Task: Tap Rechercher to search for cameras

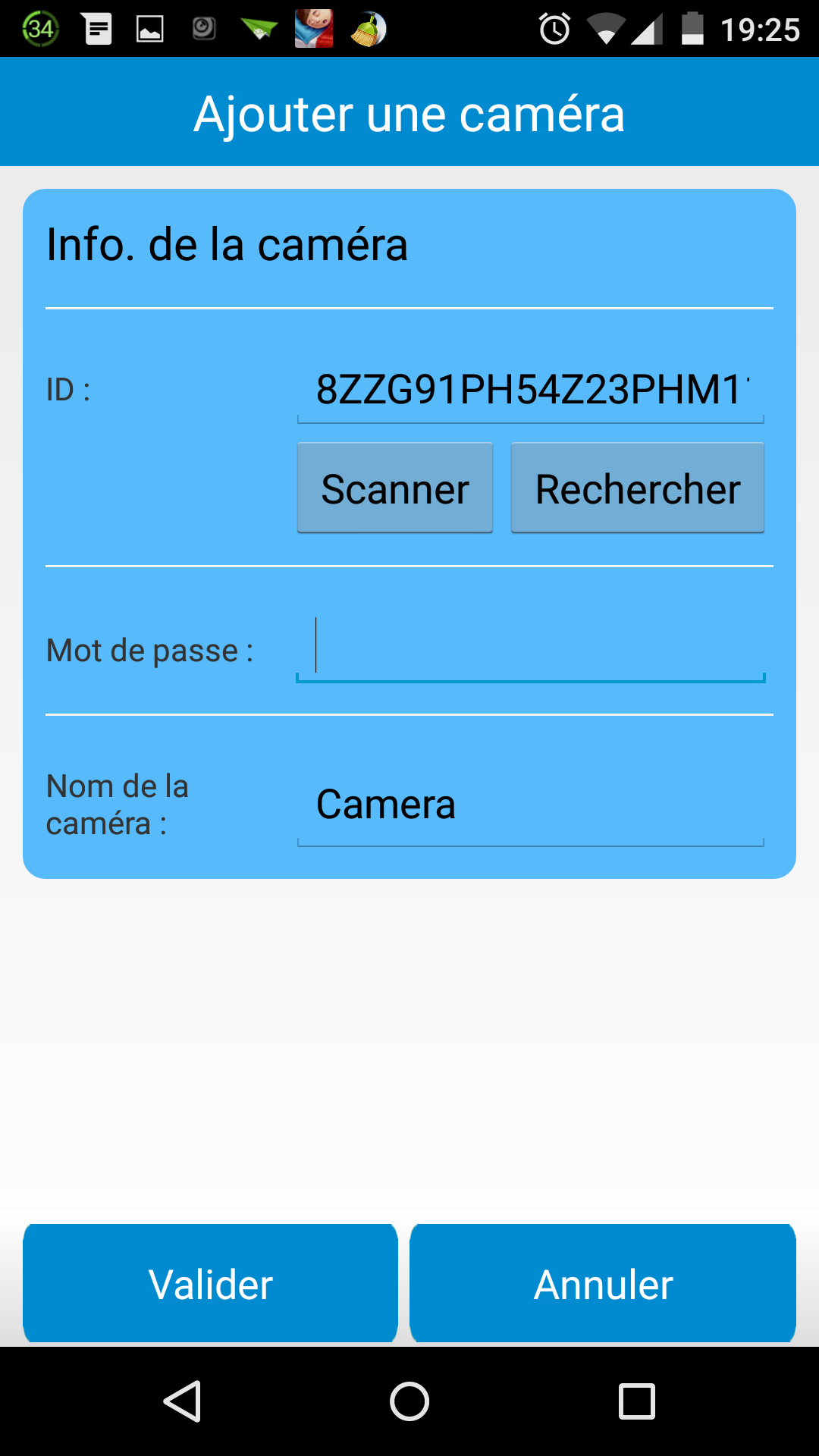Action: [638, 488]
